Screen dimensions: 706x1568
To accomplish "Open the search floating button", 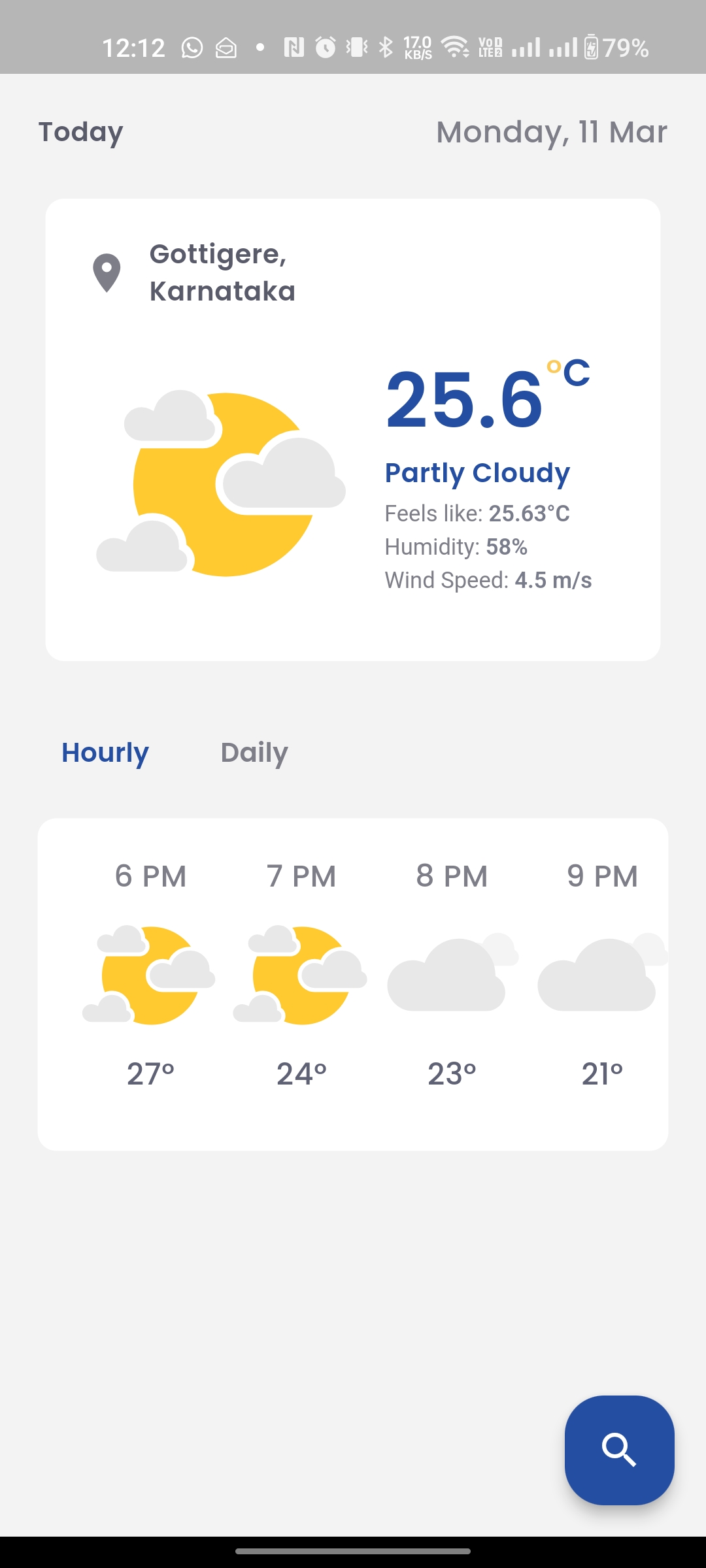I will click(x=619, y=1450).
